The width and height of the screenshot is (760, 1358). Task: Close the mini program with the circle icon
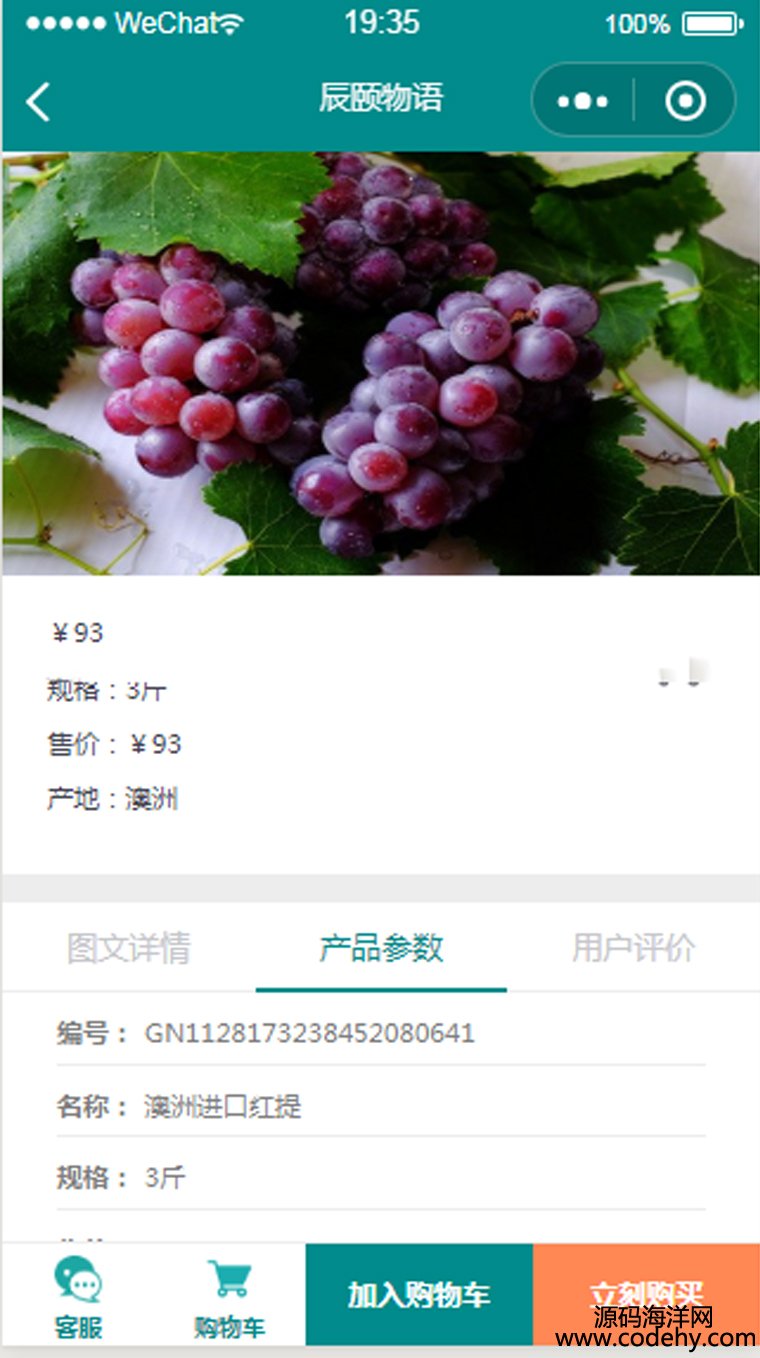(x=686, y=101)
